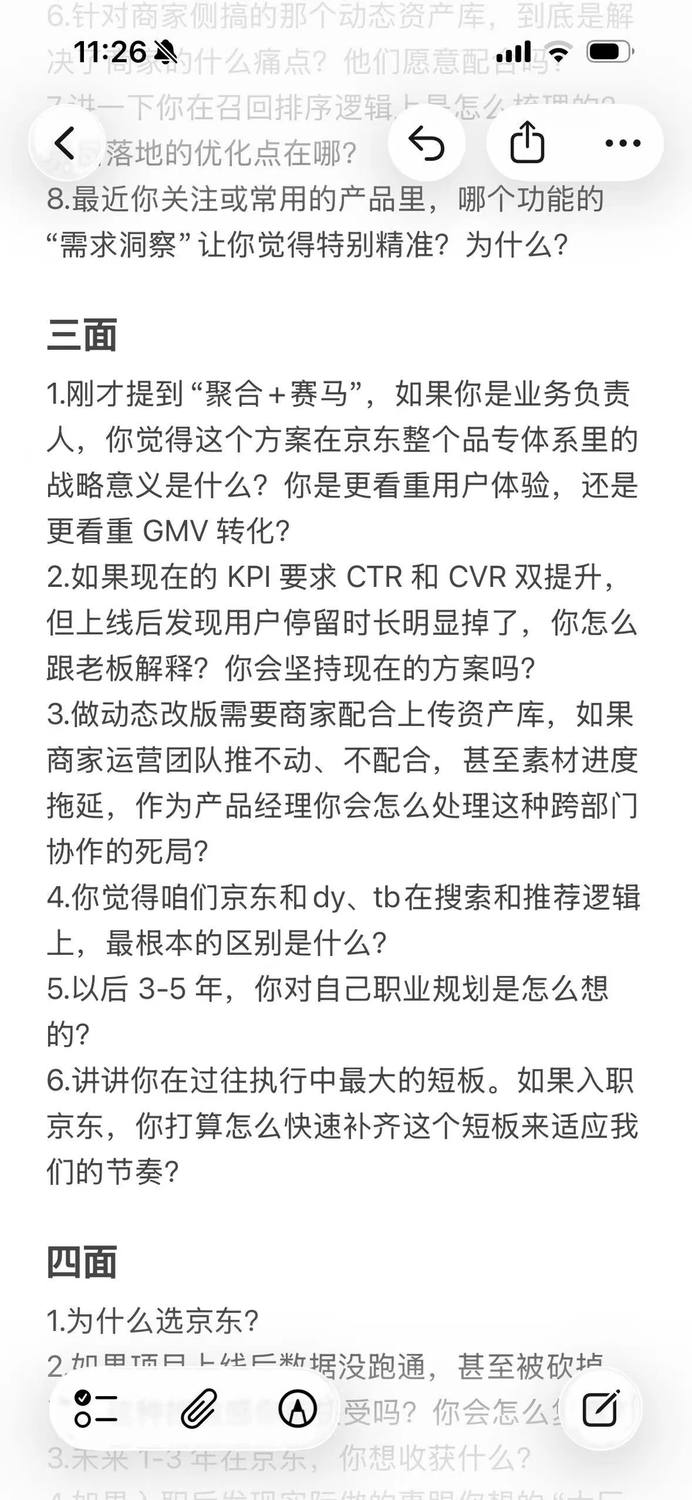
Task: Add a checklist to the note
Action: (96, 1408)
